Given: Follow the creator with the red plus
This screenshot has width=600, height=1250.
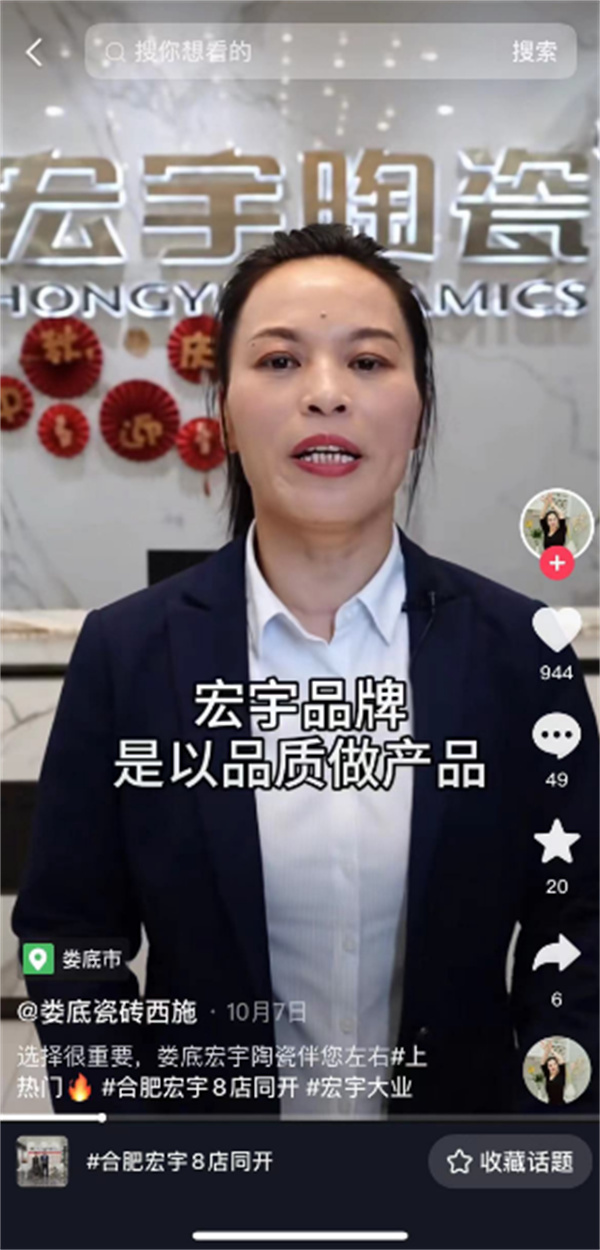Looking at the screenshot, I should click(x=556, y=564).
